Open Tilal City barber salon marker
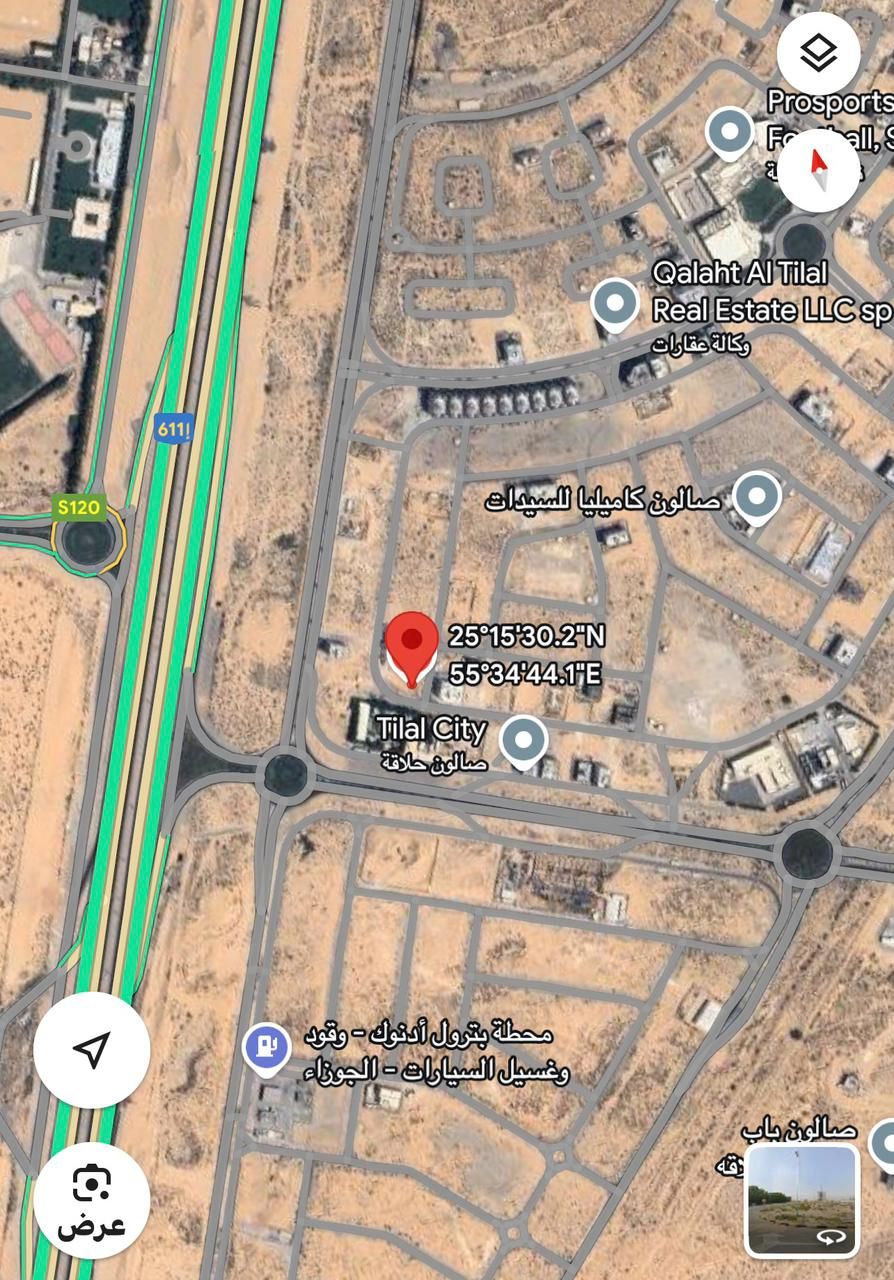 pyautogui.click(x=523, y=741)
